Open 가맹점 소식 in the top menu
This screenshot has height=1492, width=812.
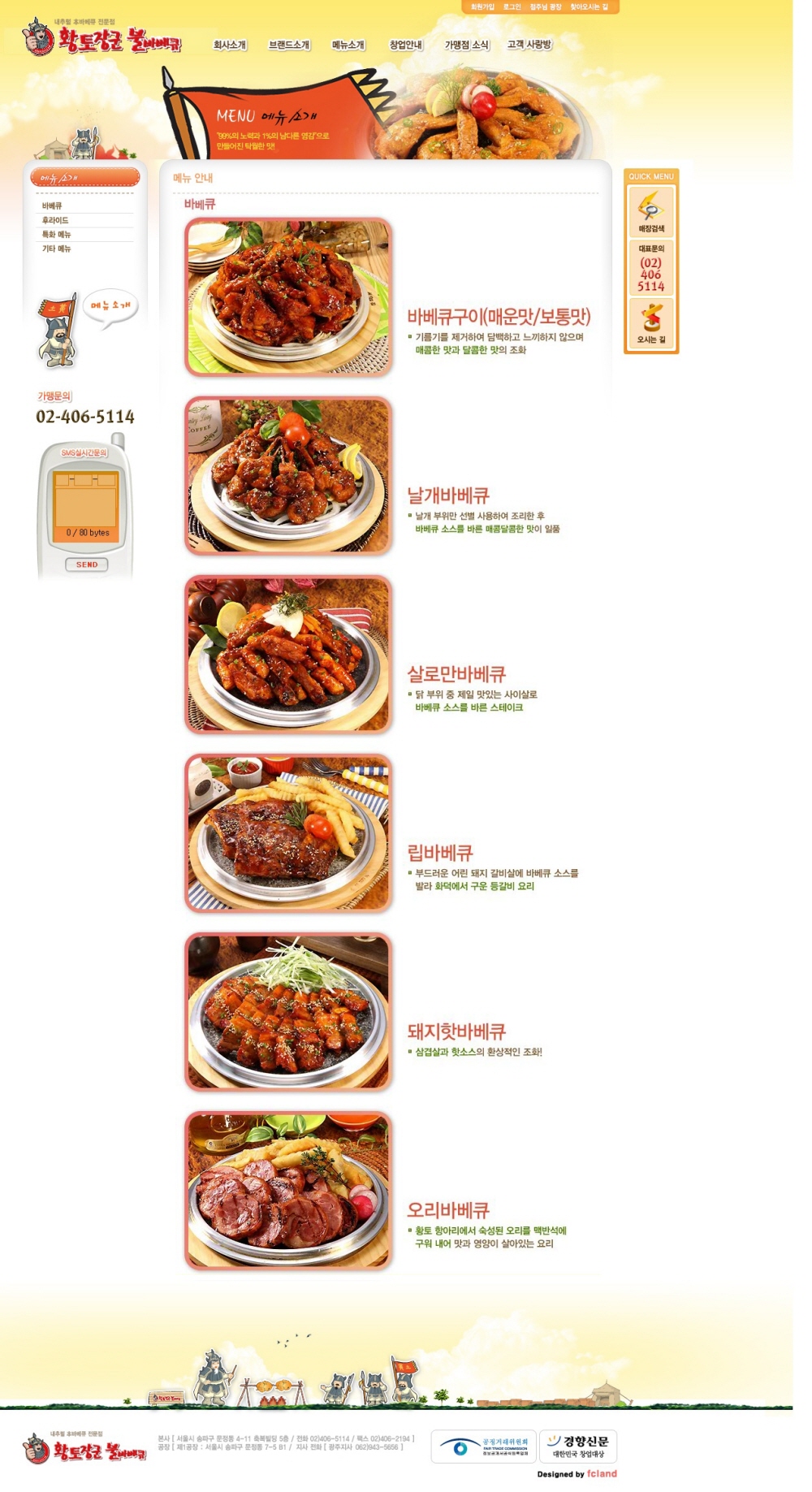coord(467,45)
